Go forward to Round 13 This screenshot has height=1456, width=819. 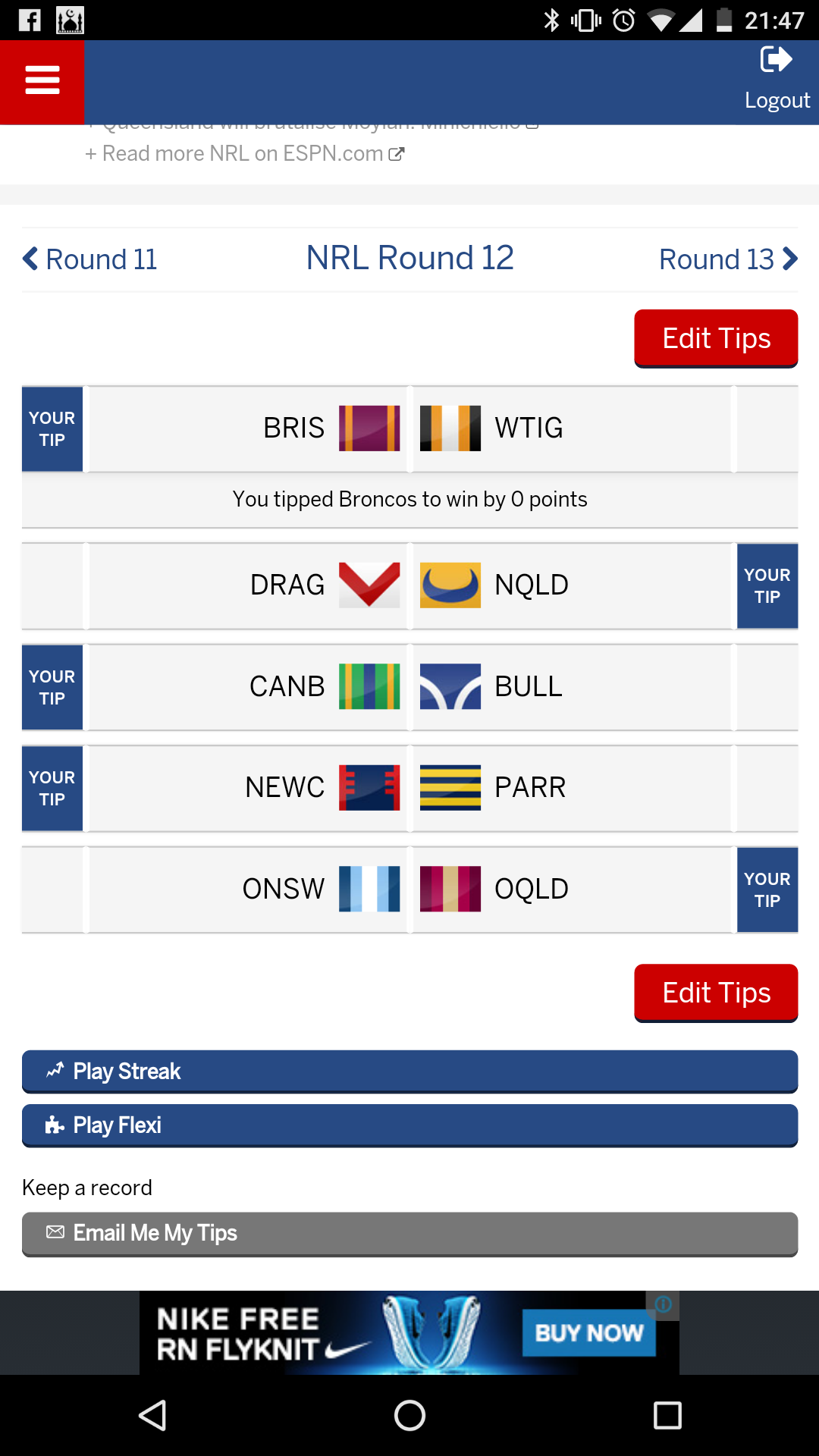tap(727, 259)
